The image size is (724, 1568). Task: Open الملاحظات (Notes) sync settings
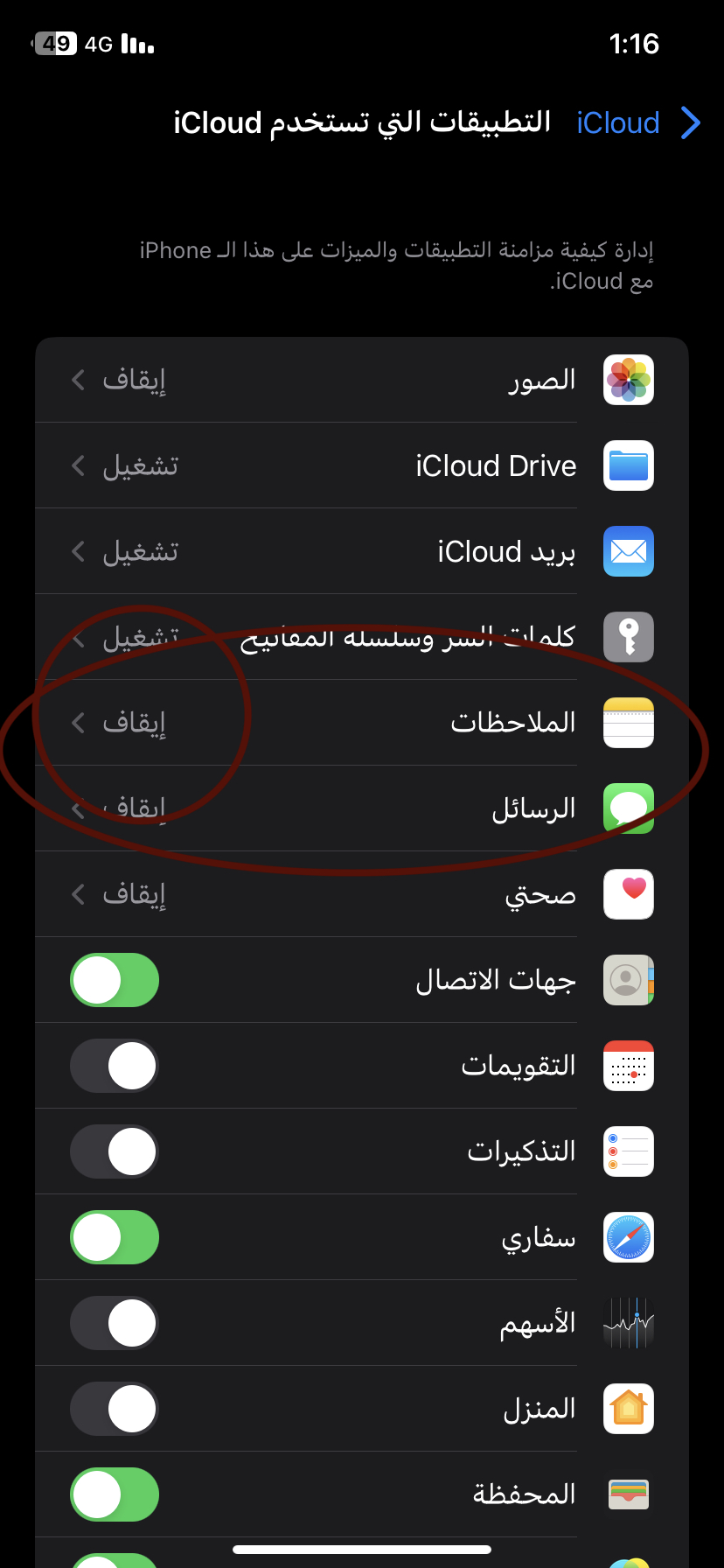pyautogui.click(x=362, y=723)
